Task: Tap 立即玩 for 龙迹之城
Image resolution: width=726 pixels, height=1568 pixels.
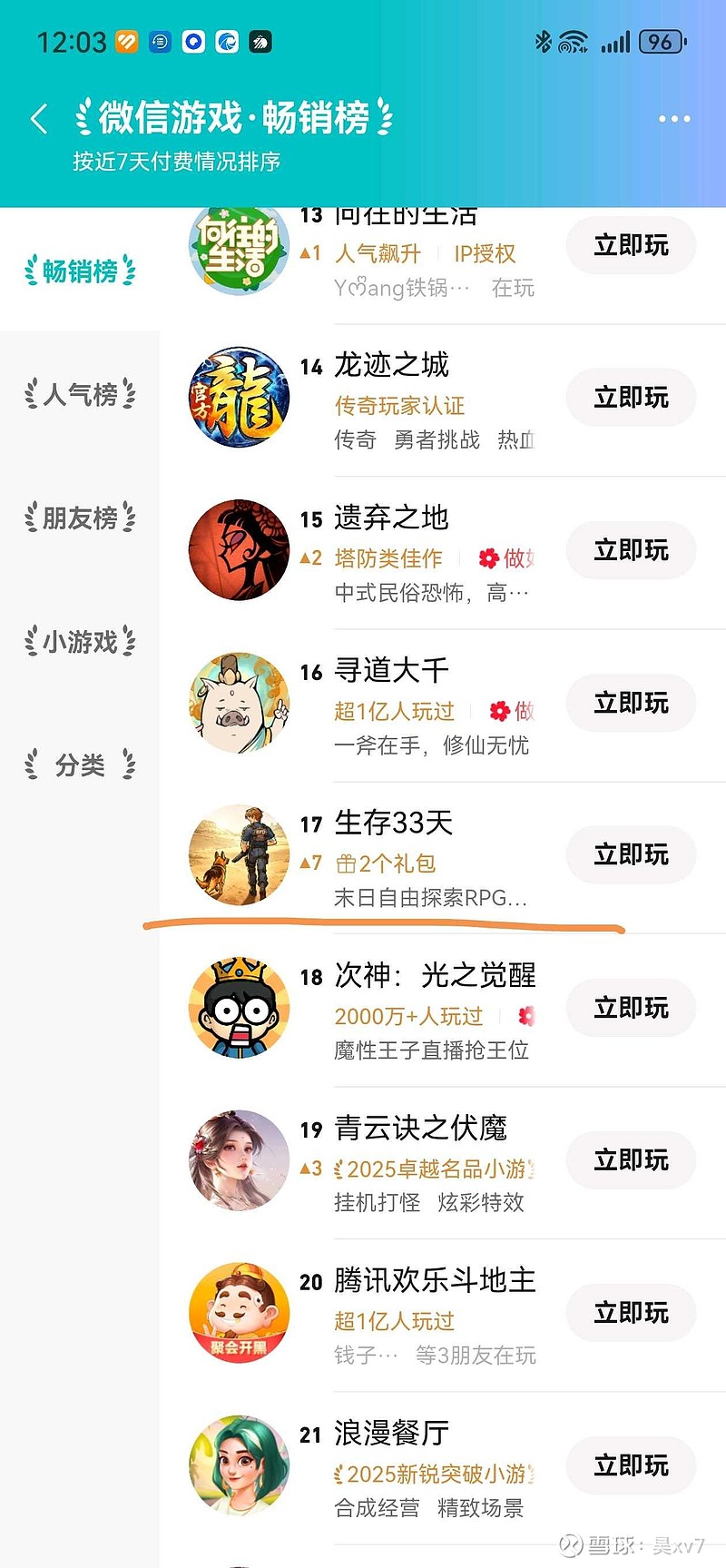Action: pos(631,398)
